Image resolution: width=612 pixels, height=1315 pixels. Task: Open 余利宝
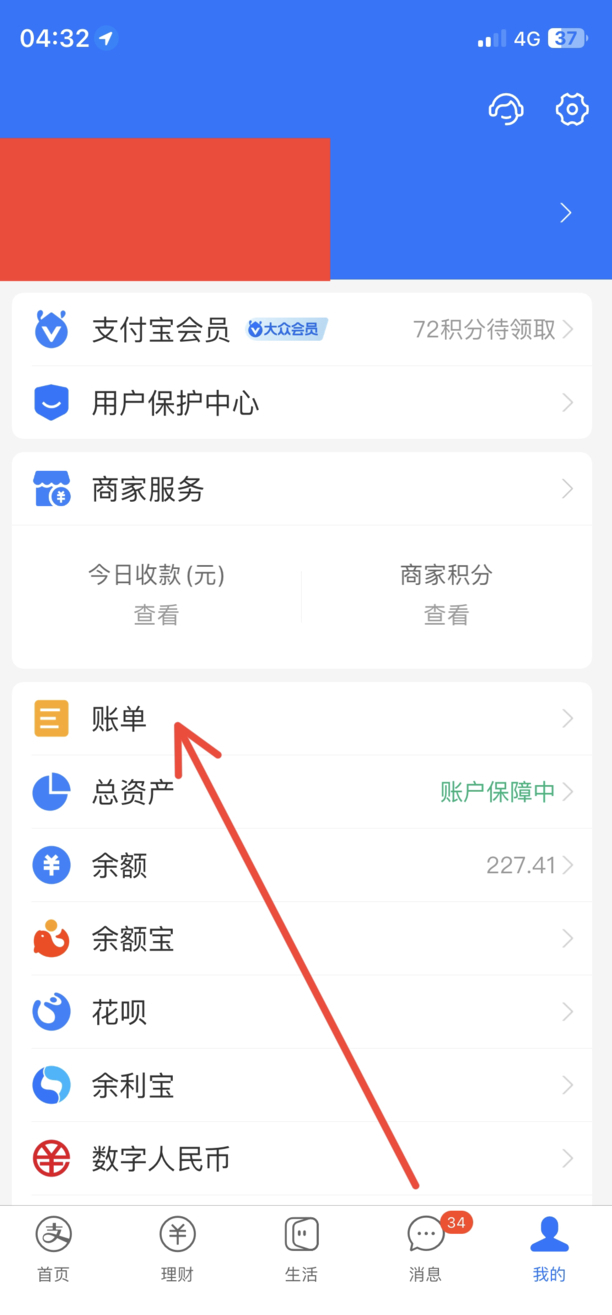[x=300, y=1085]
